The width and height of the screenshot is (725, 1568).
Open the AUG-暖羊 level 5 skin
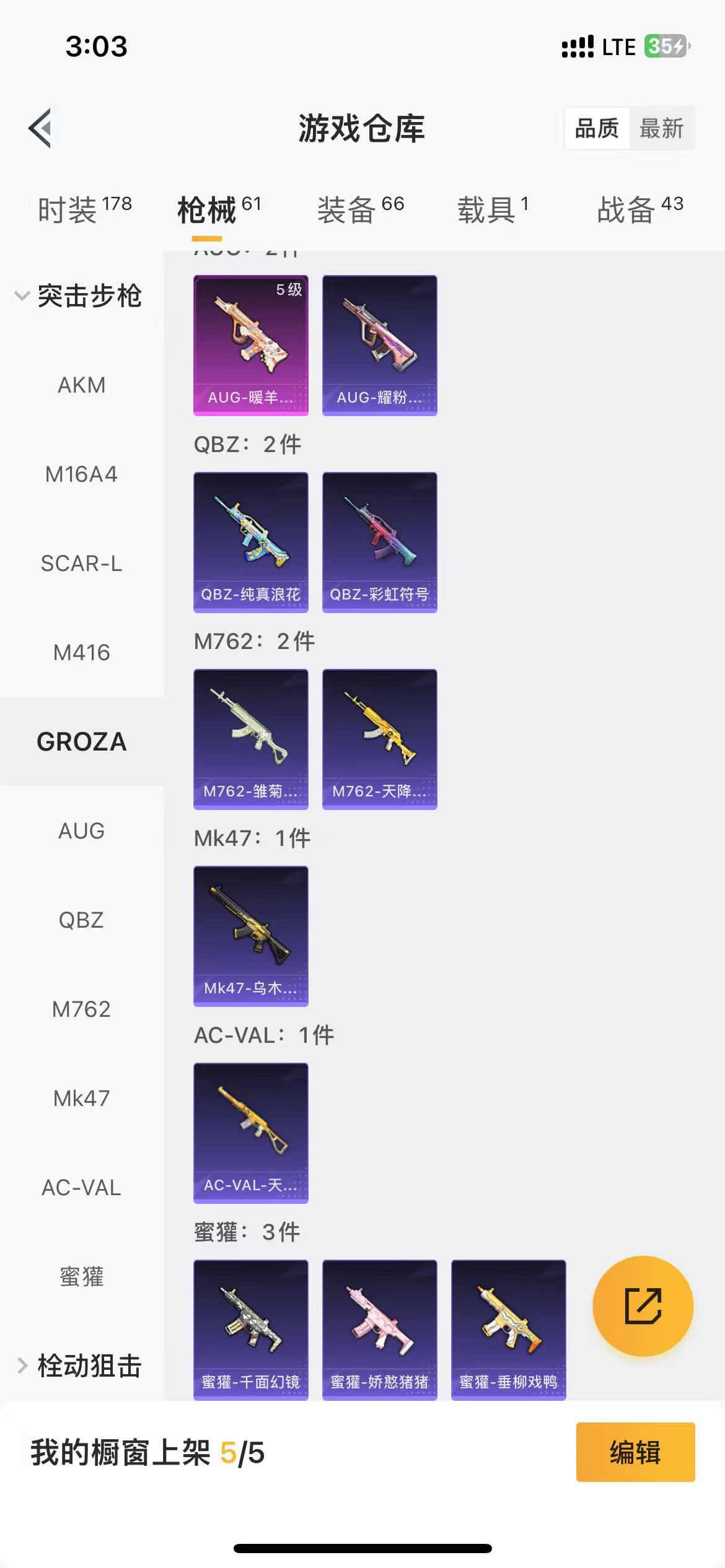click(251, 345)
